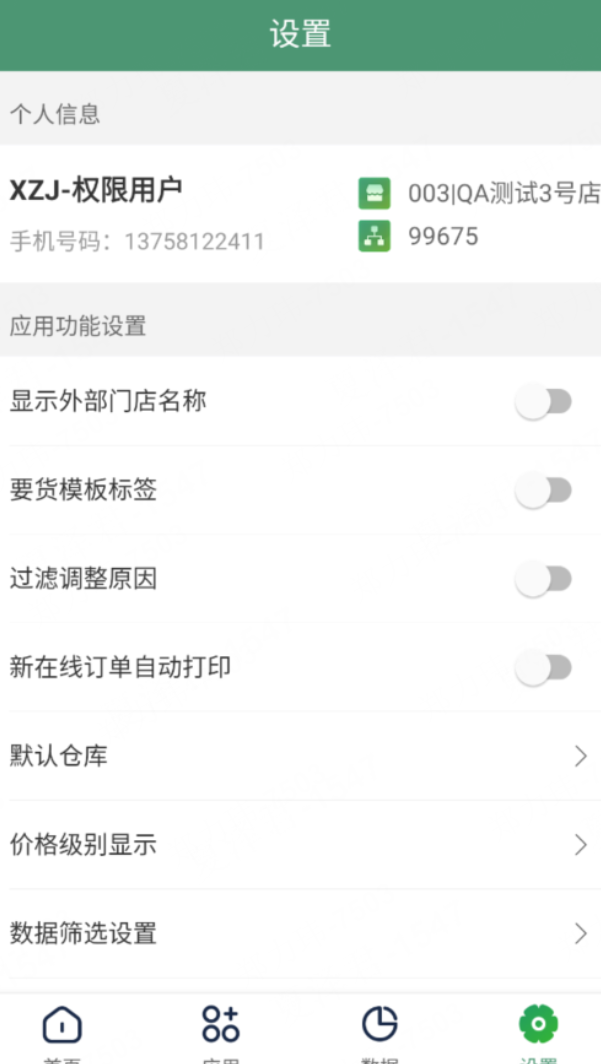This screenshot has width=601, height=1064.
Task: Turn on 过滤调整原因
Action: pyautogui.click(x=543, y=579)
